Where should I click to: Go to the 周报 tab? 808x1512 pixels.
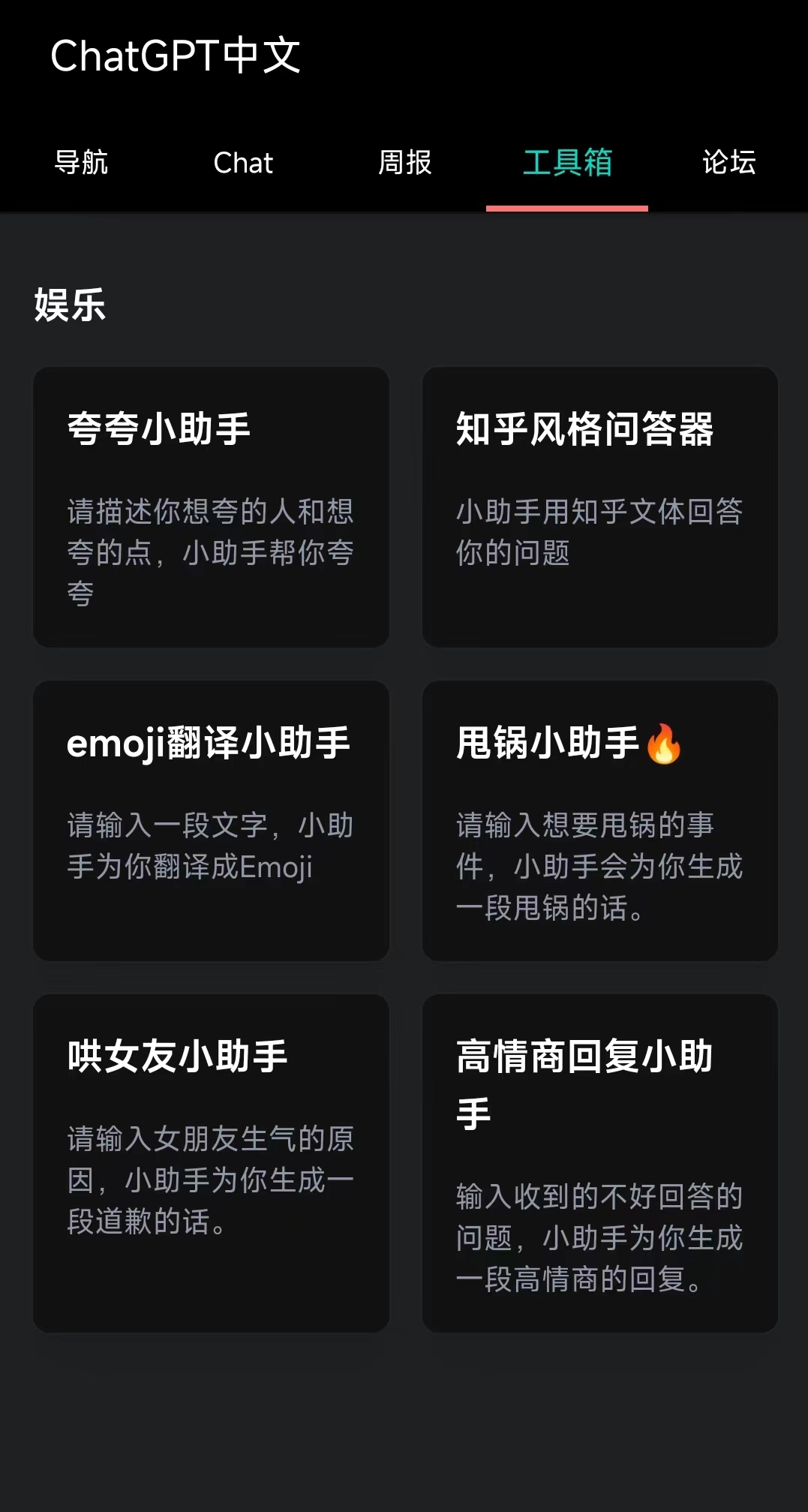point(405,163)
